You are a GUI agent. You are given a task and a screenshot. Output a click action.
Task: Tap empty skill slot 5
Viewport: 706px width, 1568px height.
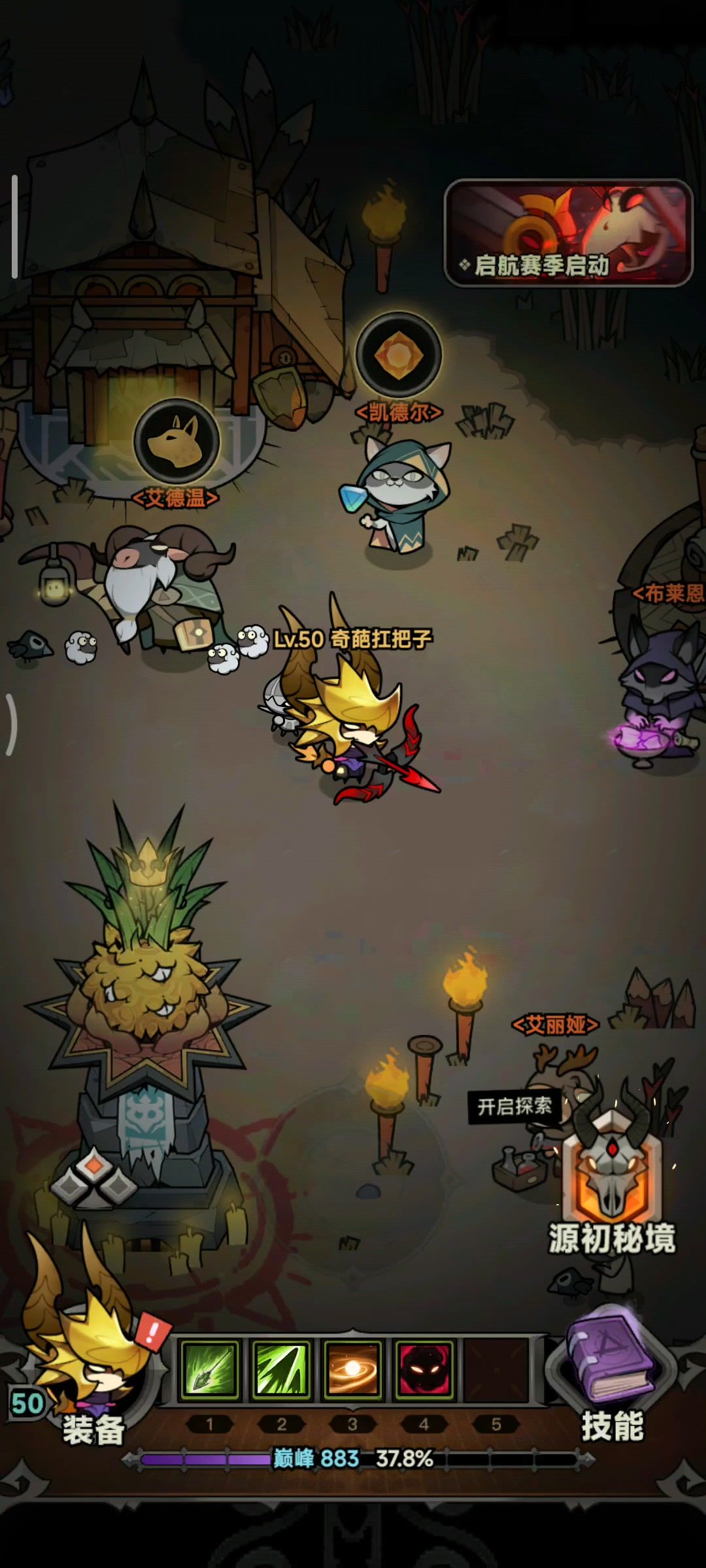tap(496, 1369)
